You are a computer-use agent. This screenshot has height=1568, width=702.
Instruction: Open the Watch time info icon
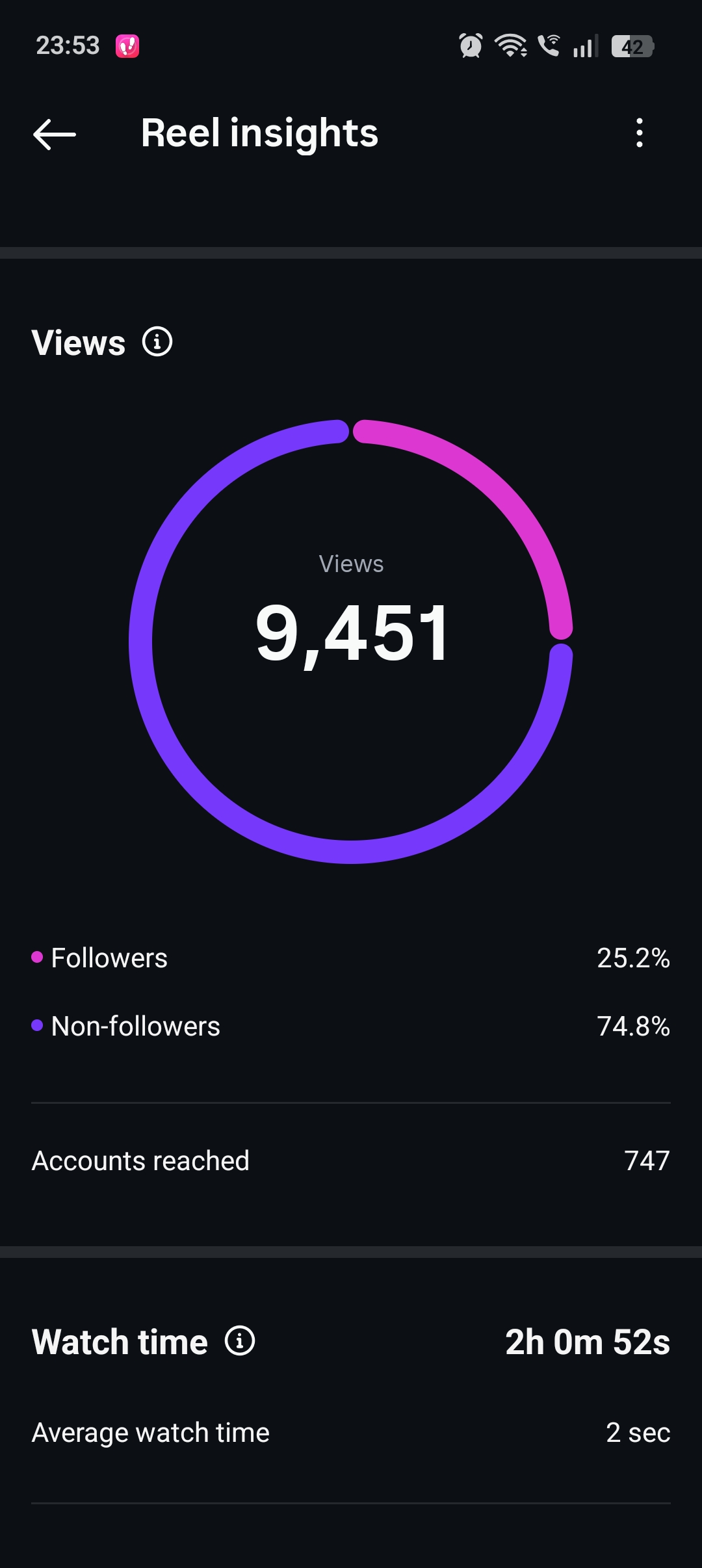[x=240, y=1340]
